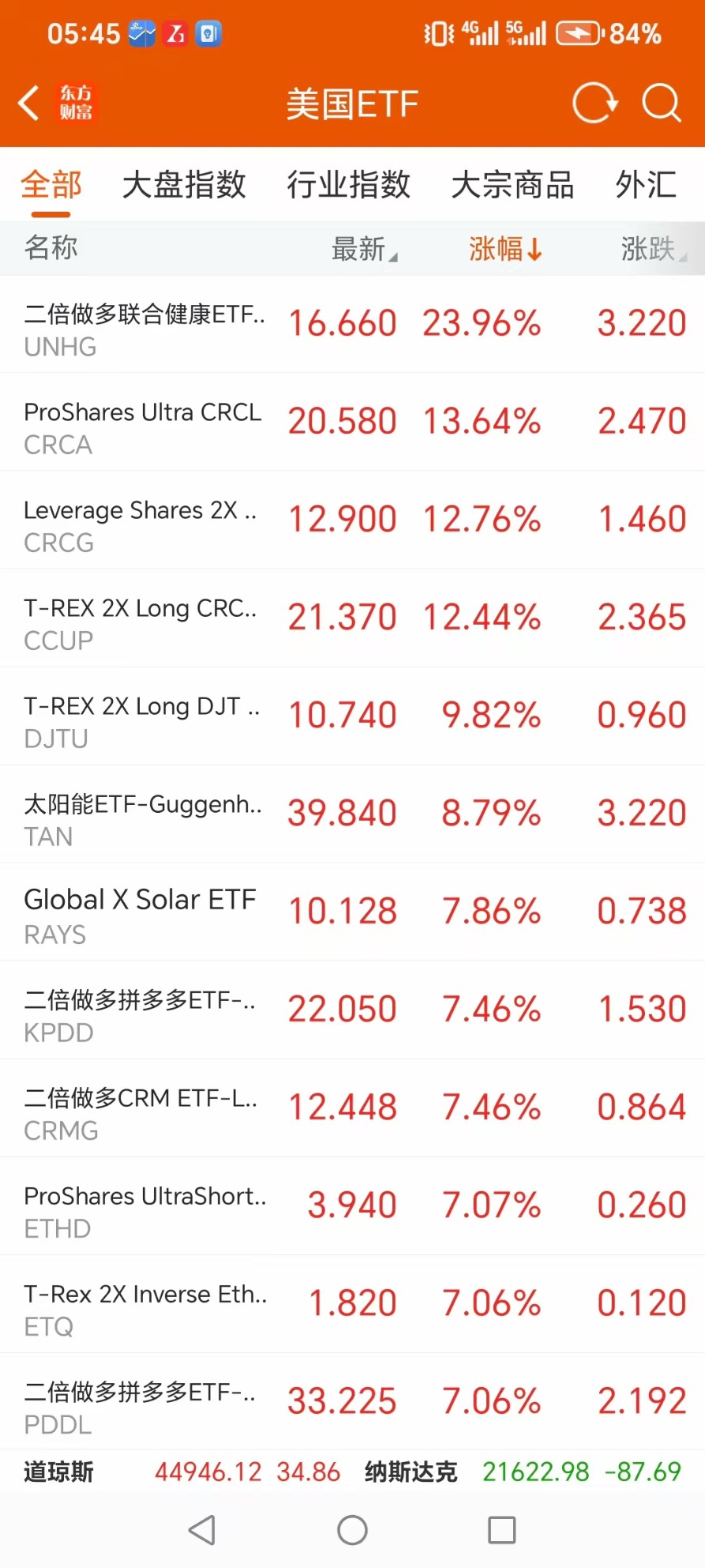Screen dimensions: 705x1568
Task: Open ProShares Ultra CRCL (CRCA)
Action: 352,423
